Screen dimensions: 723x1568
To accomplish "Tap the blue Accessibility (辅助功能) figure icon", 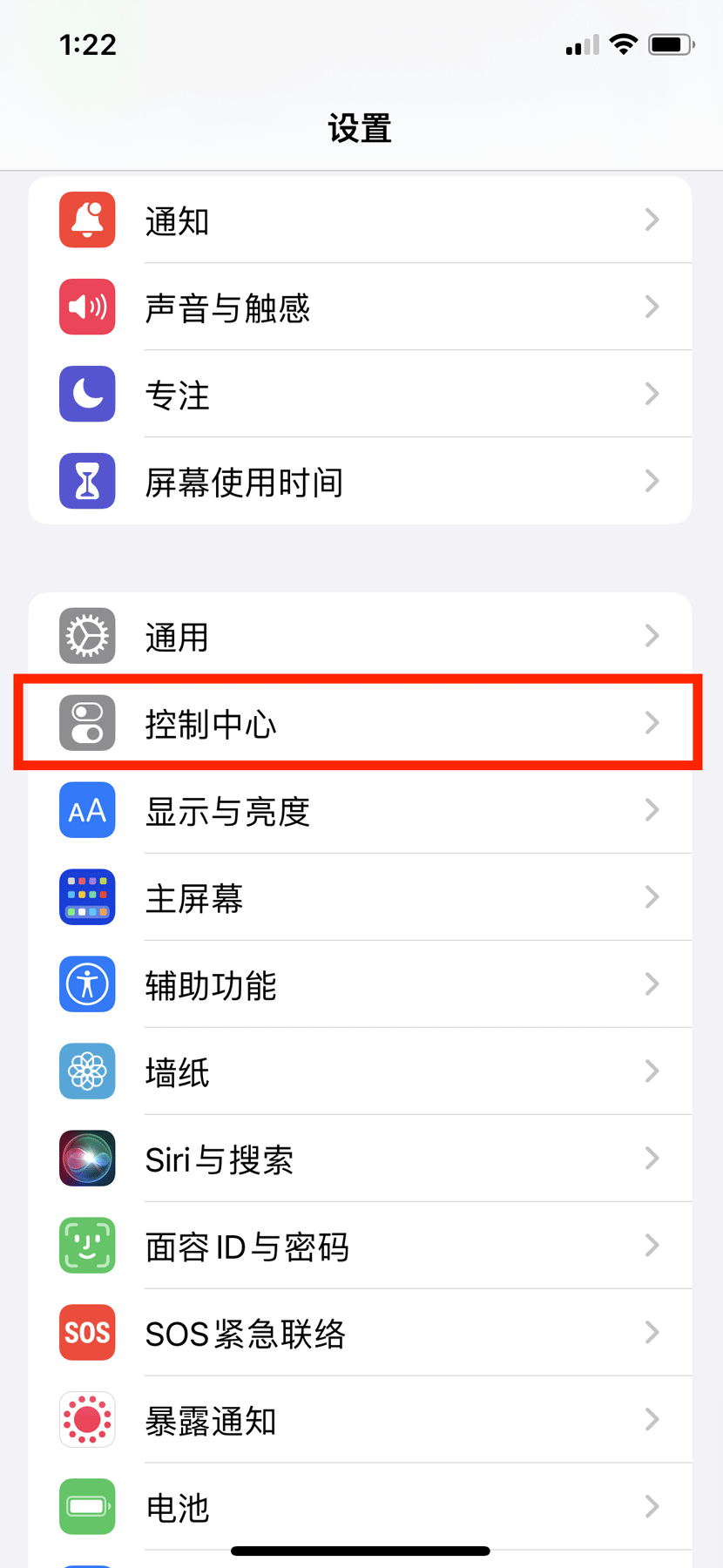I will (x=87, y=984).
